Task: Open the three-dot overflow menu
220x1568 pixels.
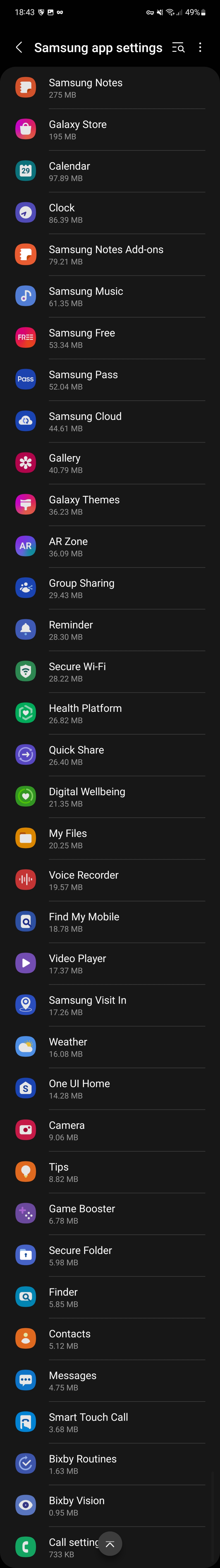Action: pyautogui.click(x=200, y=47)
